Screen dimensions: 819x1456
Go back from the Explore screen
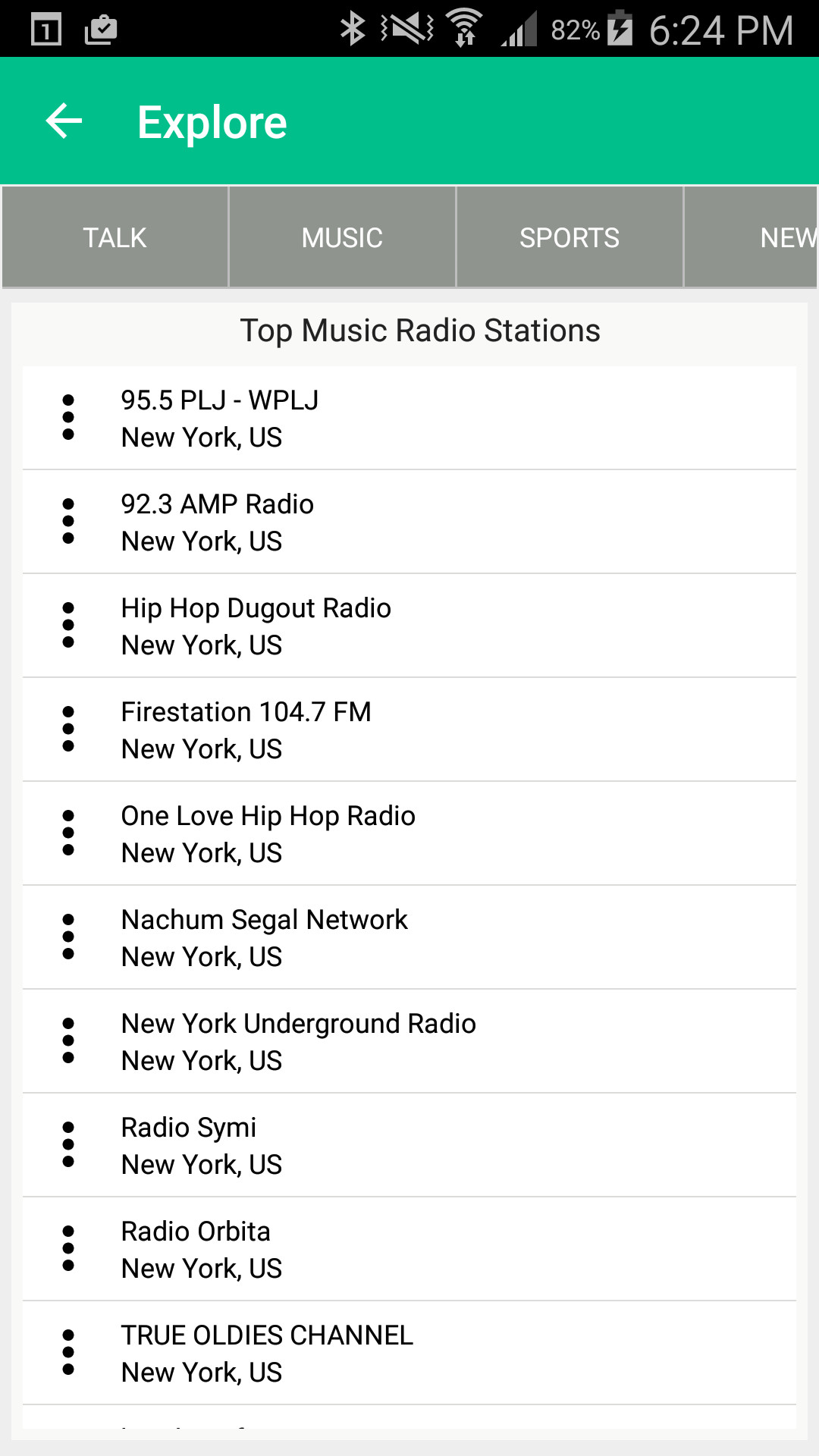click(64, 121)
